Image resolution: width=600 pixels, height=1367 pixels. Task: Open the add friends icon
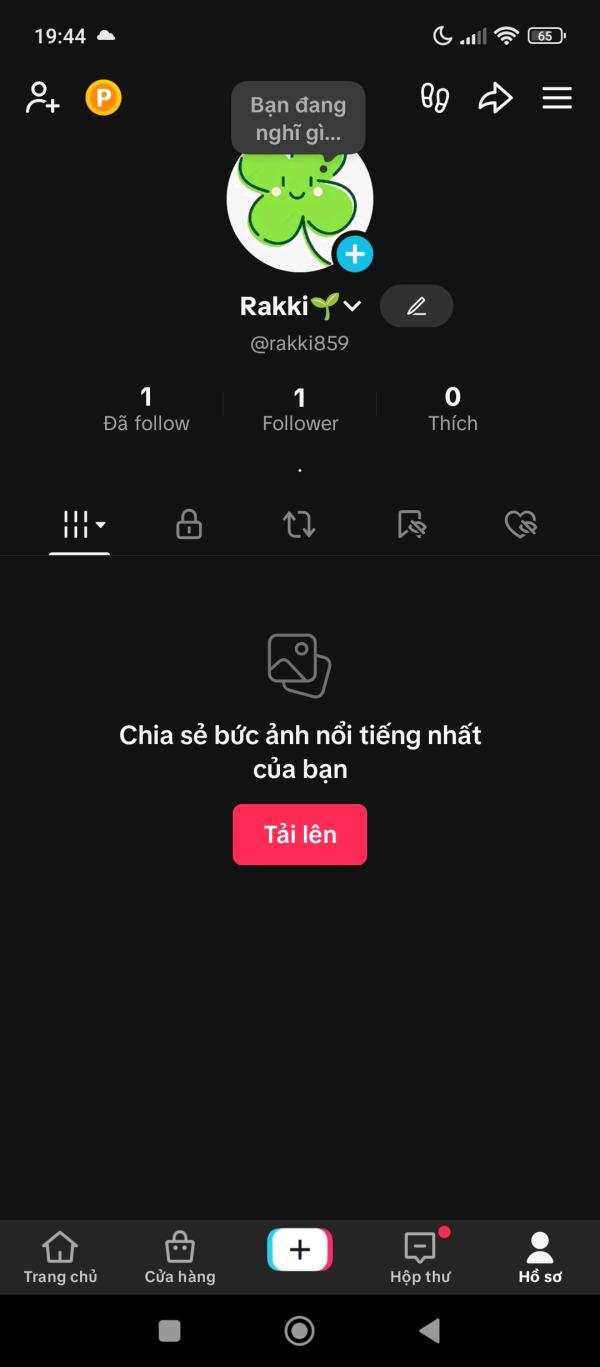(42, 98)
